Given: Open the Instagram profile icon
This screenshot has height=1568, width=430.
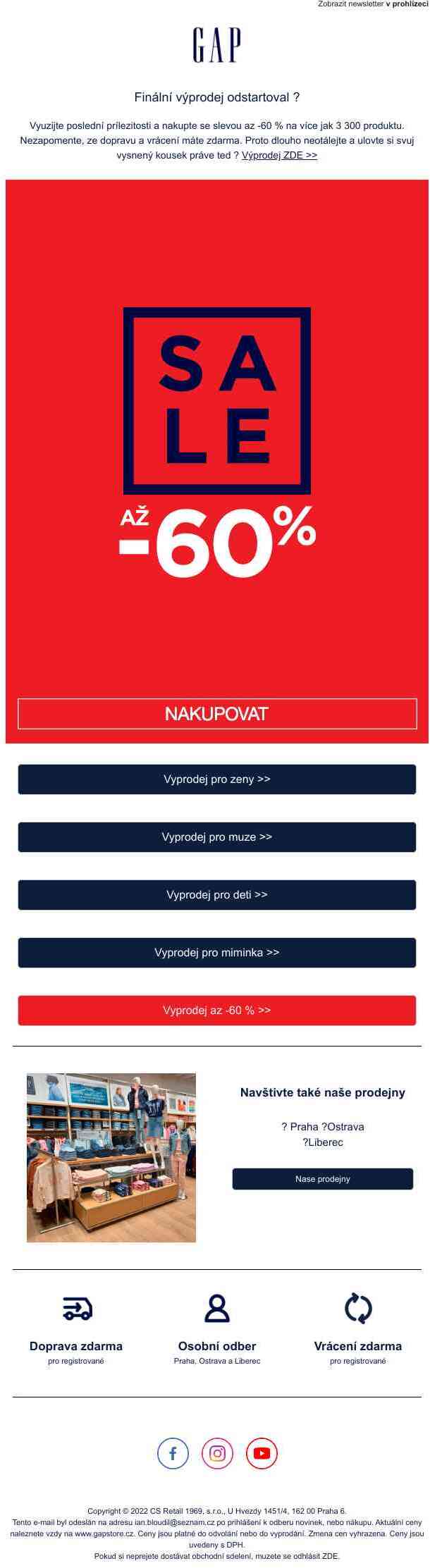Looking at the screenshot, I should click(217, 1453).
